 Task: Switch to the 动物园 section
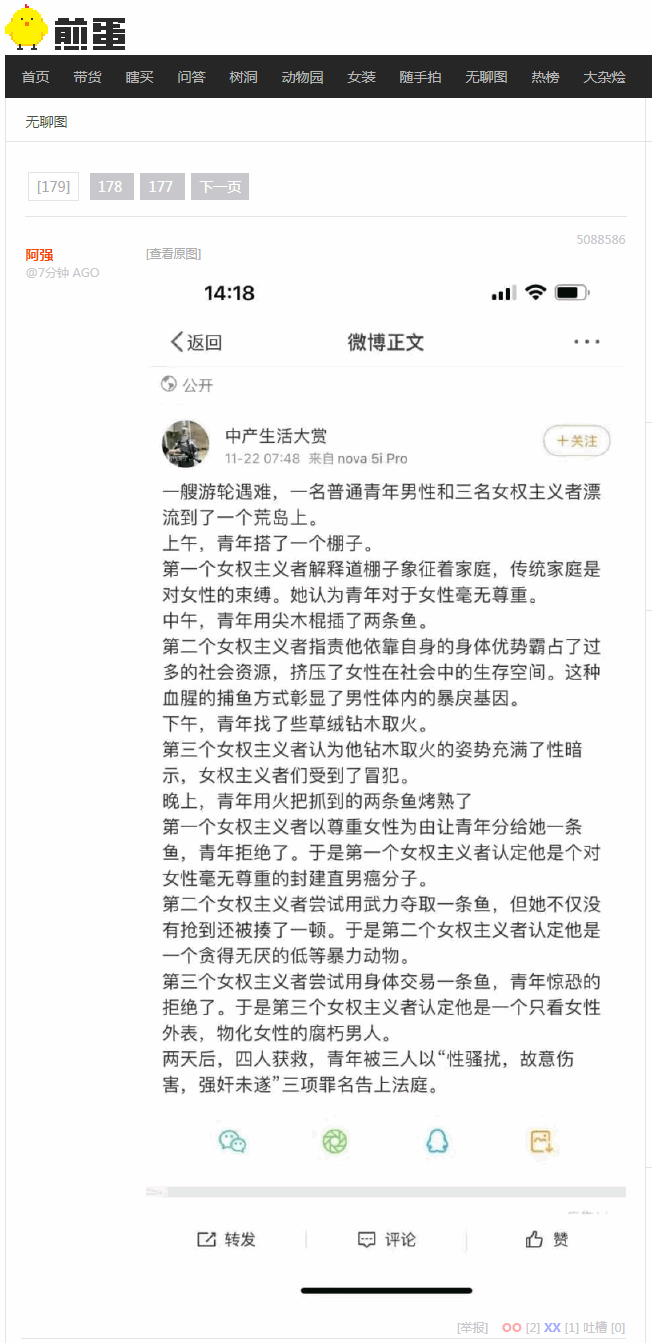302,77
